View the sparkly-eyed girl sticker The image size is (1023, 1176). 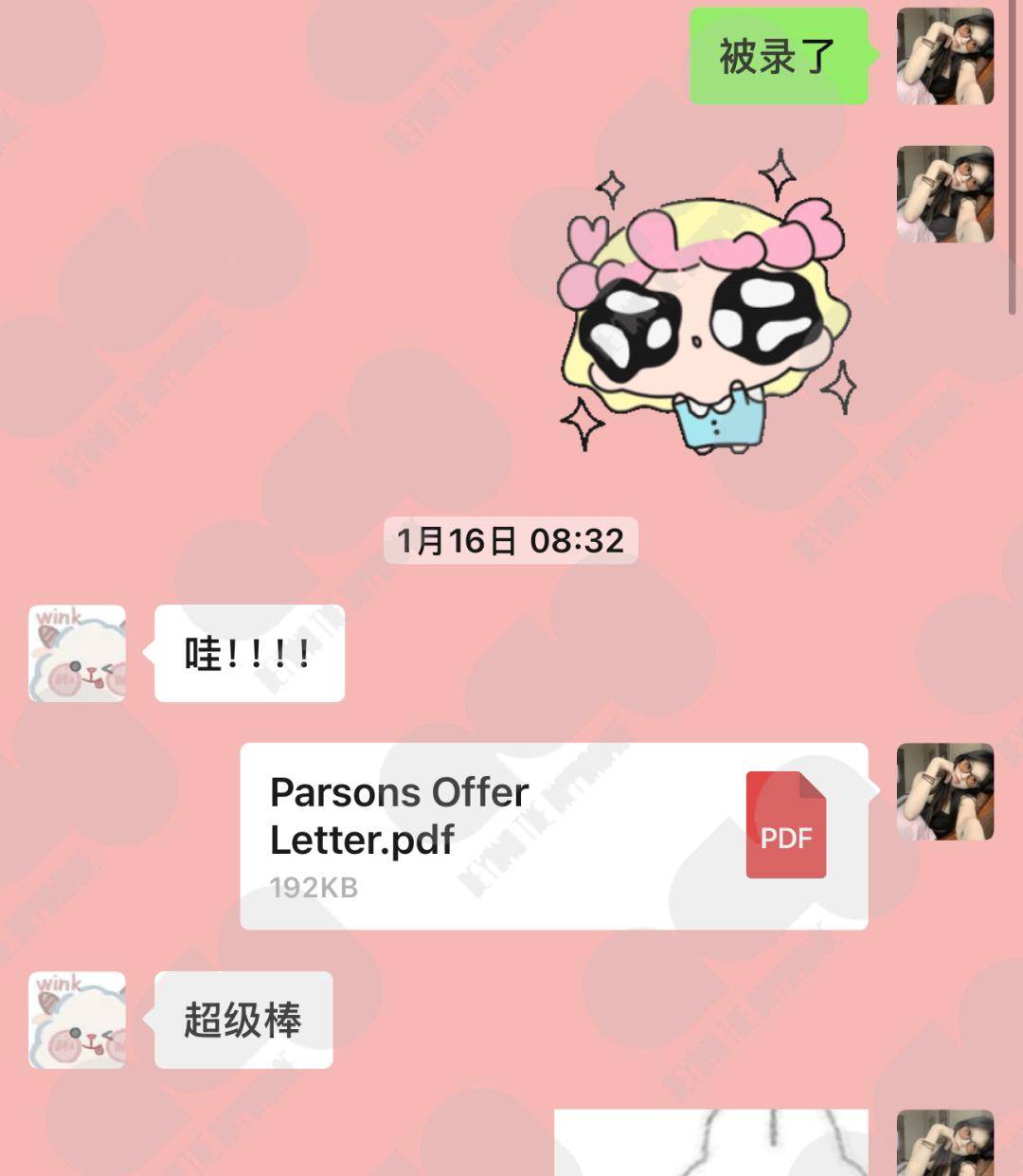click(702, 305)
